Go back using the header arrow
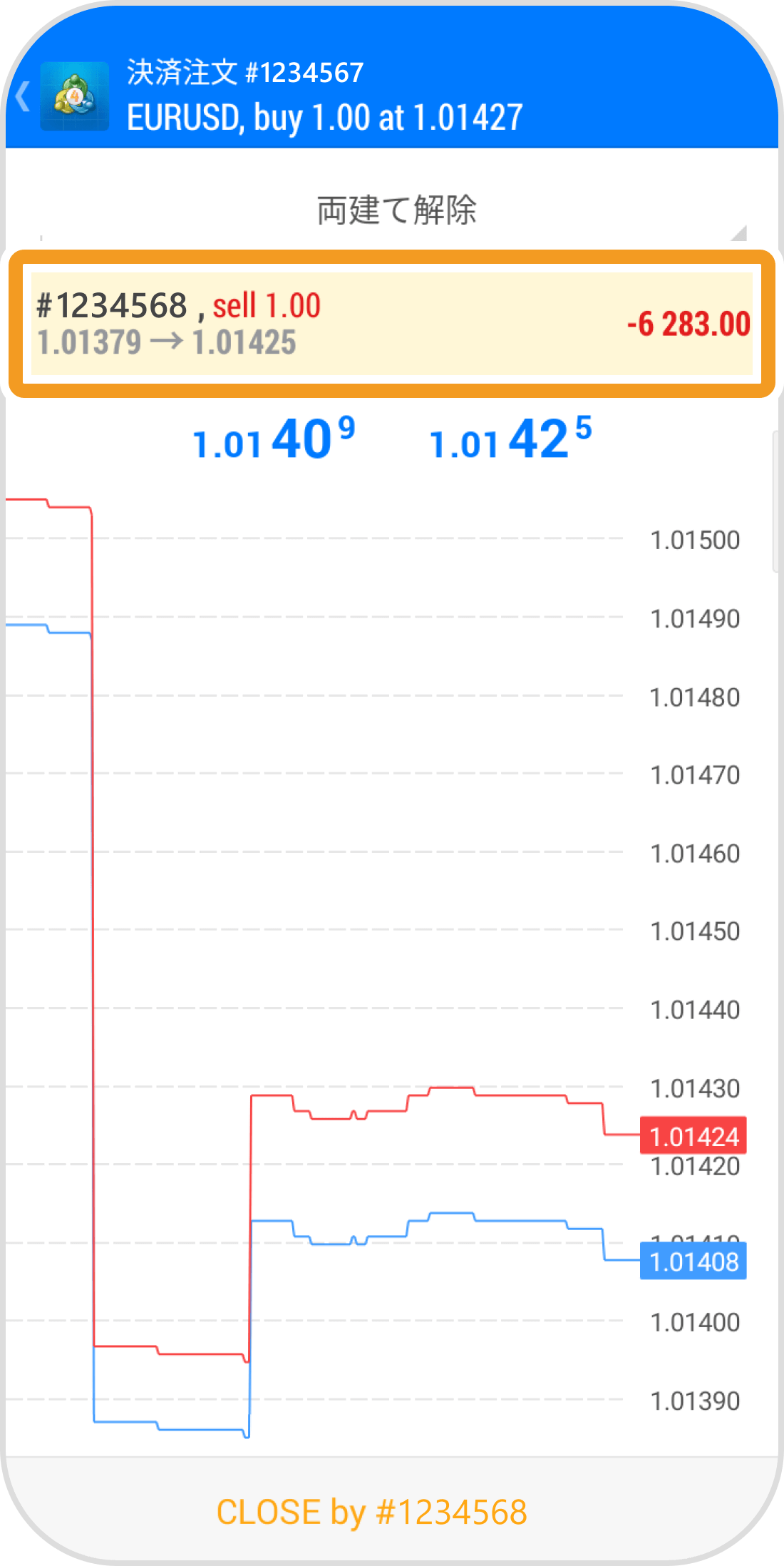The image size is (784, 1566). (x=24, y=97)
